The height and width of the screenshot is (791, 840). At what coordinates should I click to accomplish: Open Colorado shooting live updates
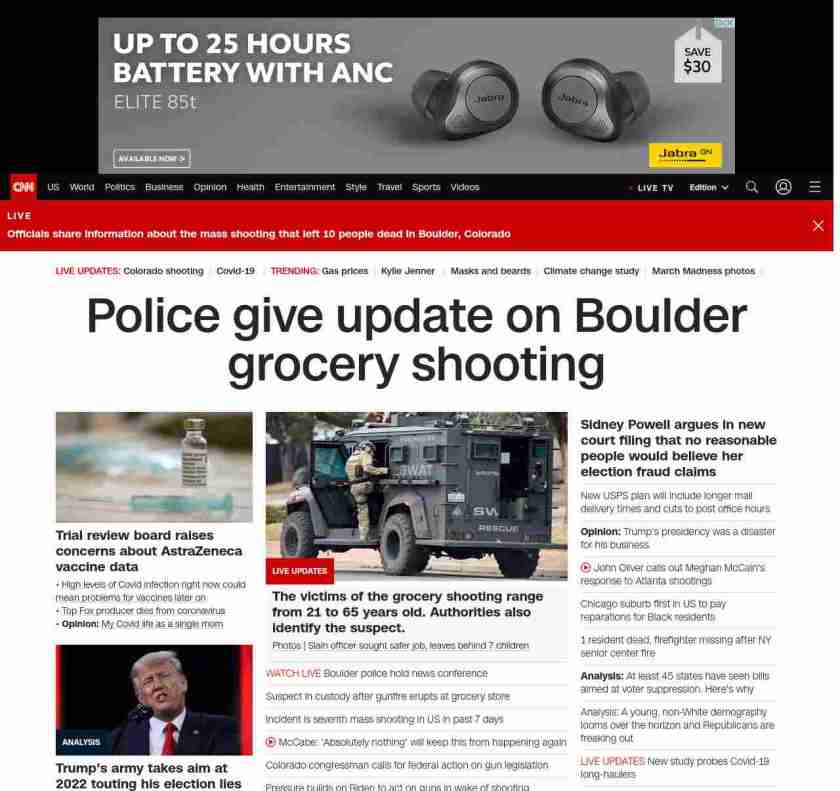point(162,271)
